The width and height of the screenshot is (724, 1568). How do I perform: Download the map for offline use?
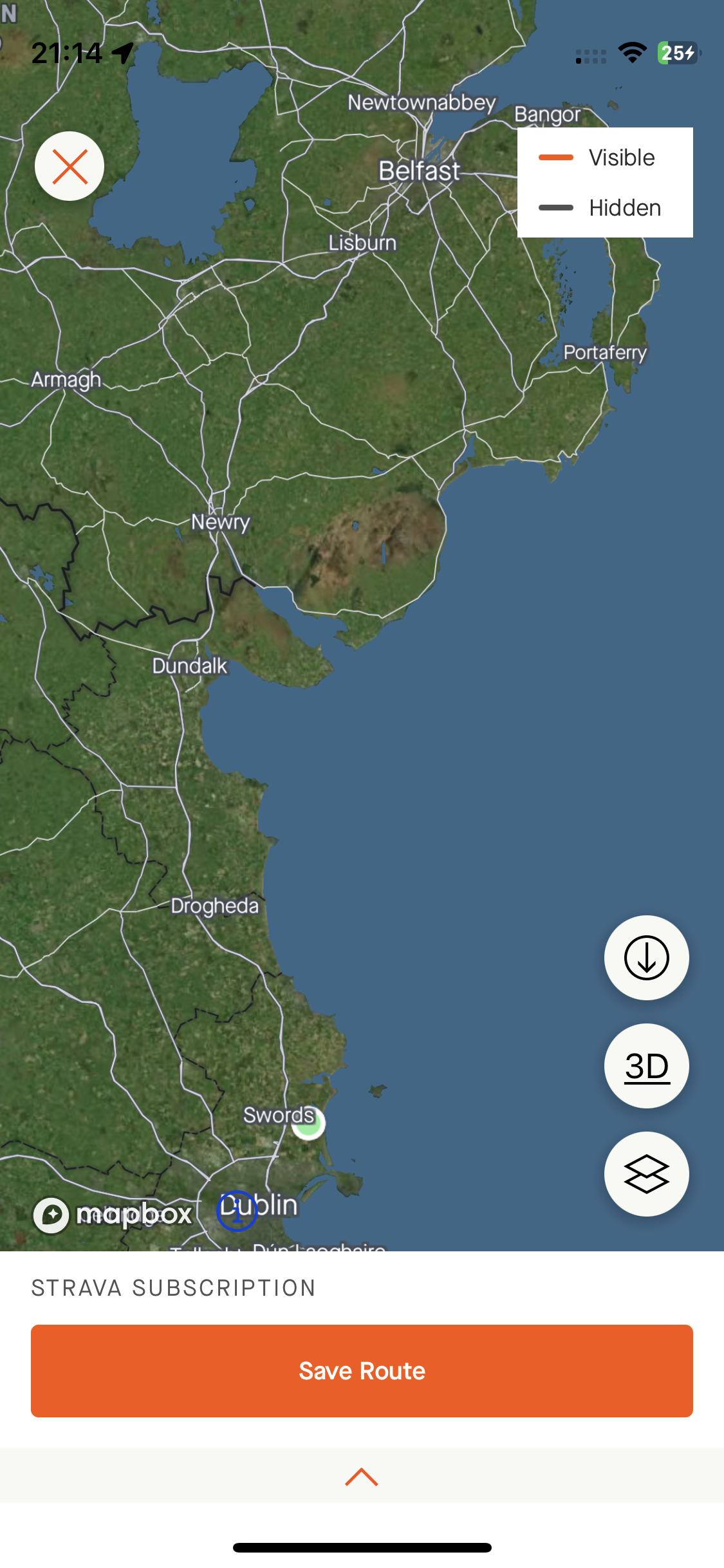point(646,958)
